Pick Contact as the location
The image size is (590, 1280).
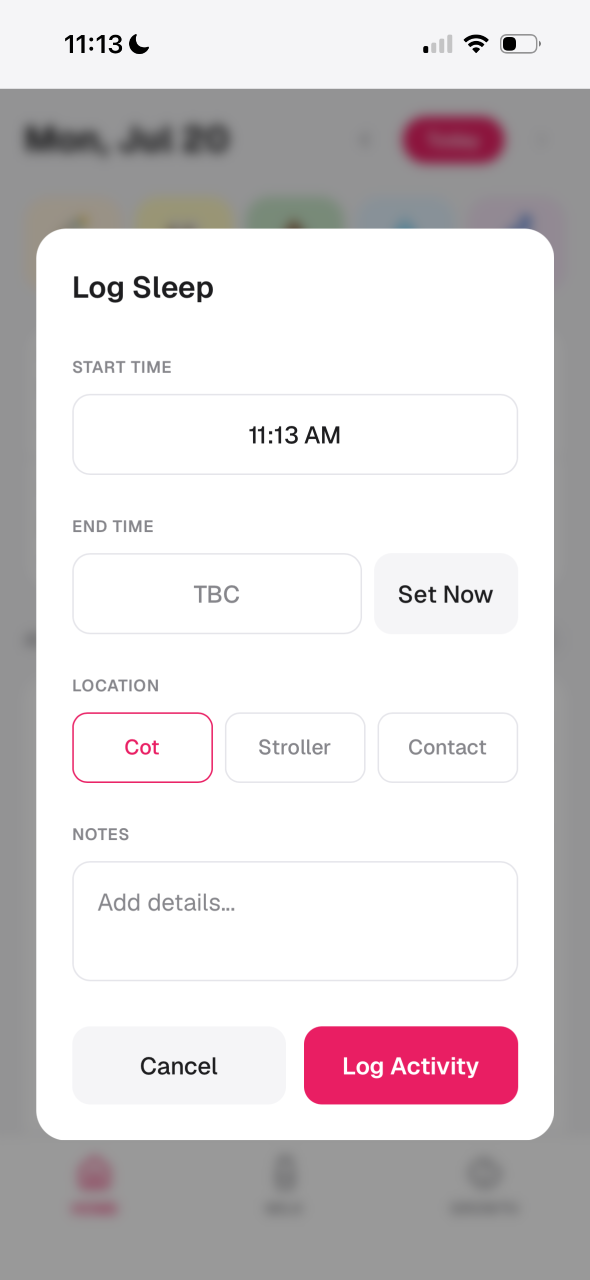pyautogui.click(x=447, y=747)
